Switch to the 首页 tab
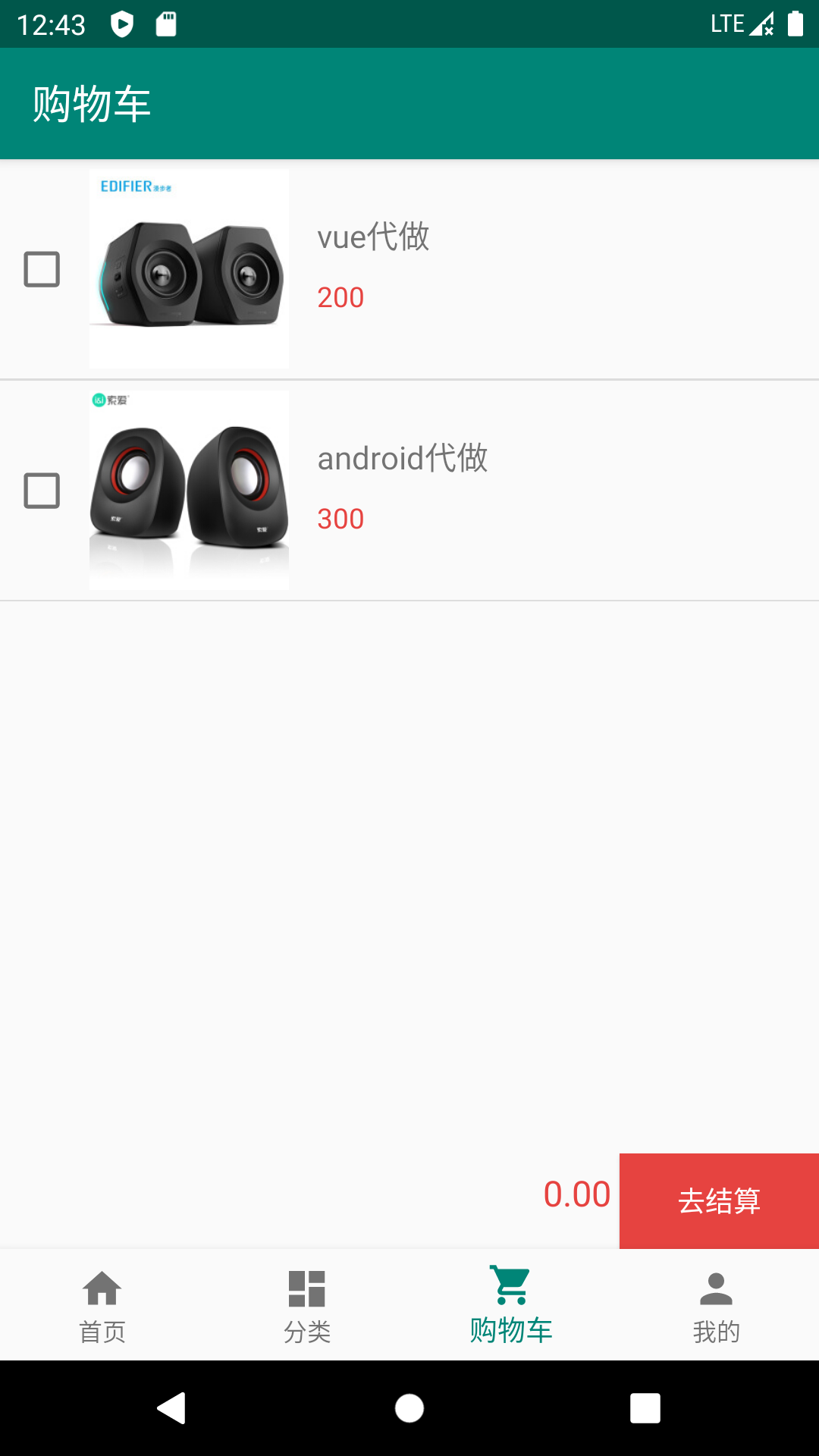The height and width of the screenshot is (1456, 819). pyautogui.click(x=102, y=1305)
